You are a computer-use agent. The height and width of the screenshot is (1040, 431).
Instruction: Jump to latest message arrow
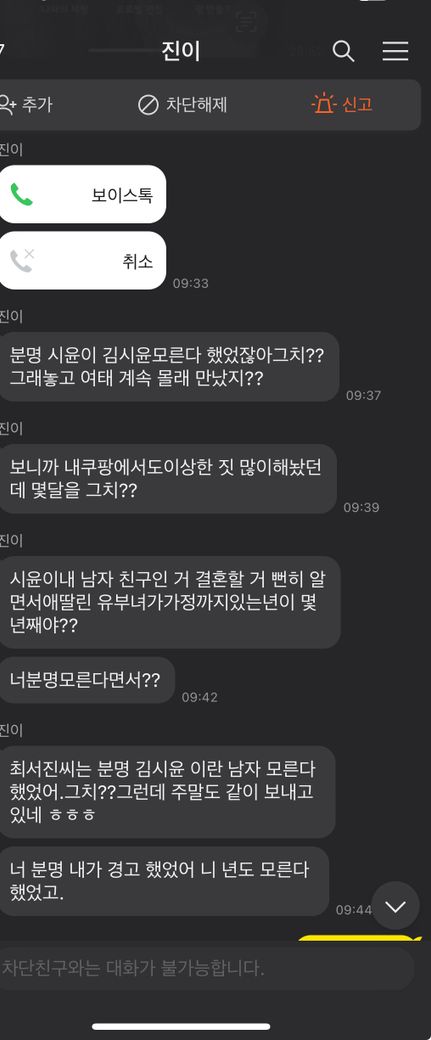pos(395,906)
